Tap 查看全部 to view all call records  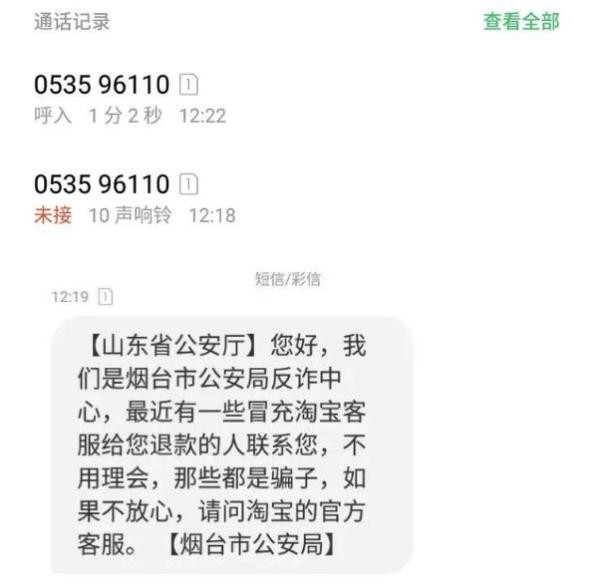click(x=521, y=22)
